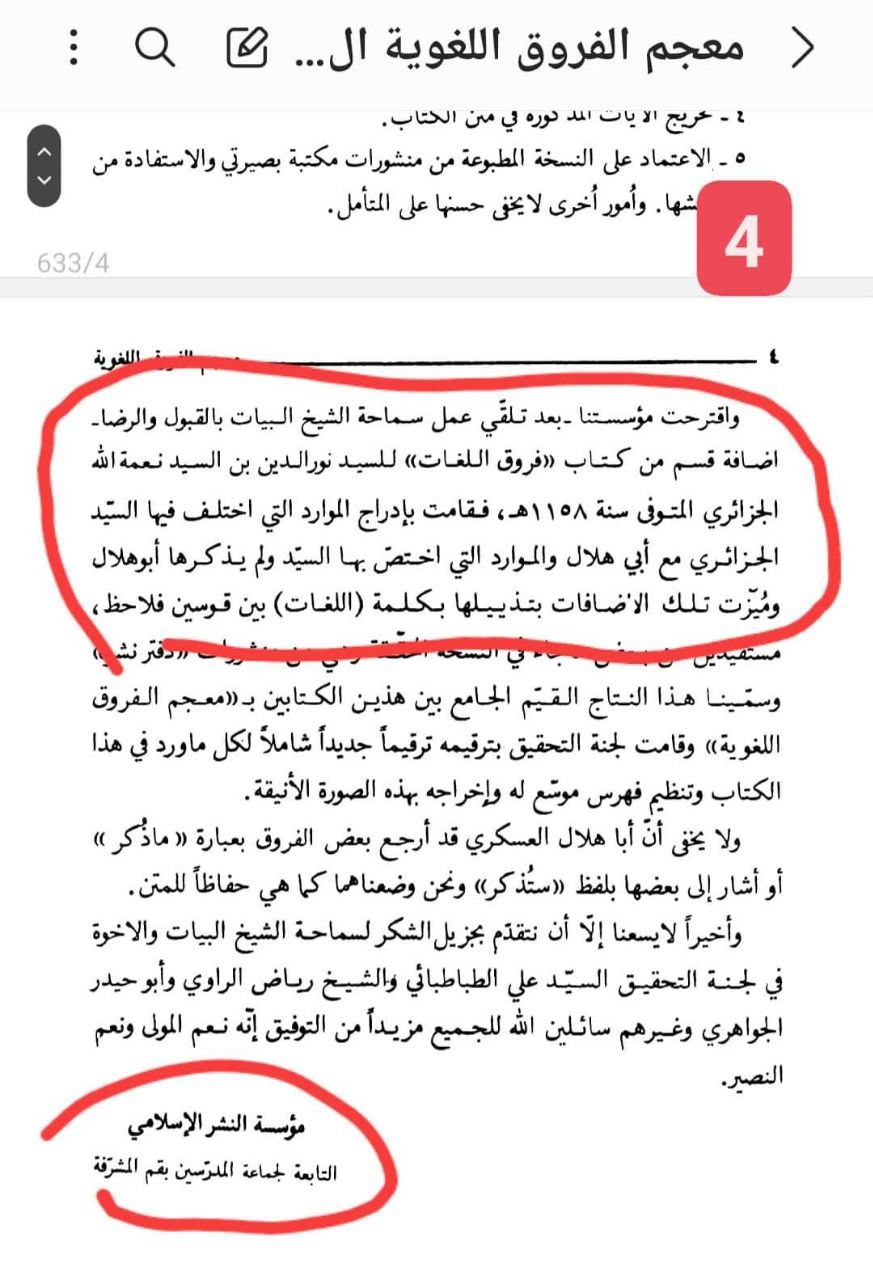Jump to next page with down chevron

coord(44,180)
